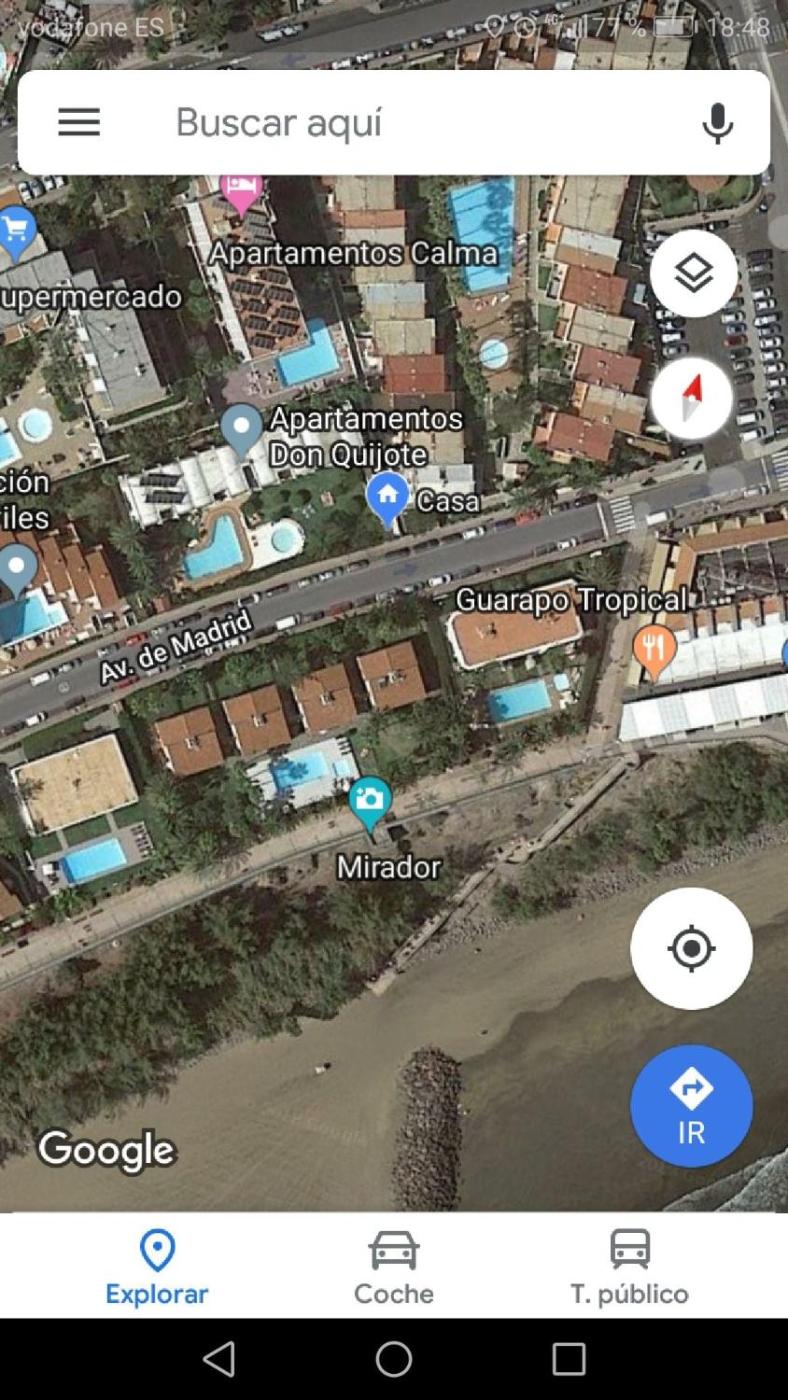Go back using the system back button

(x=219, y=1359)
